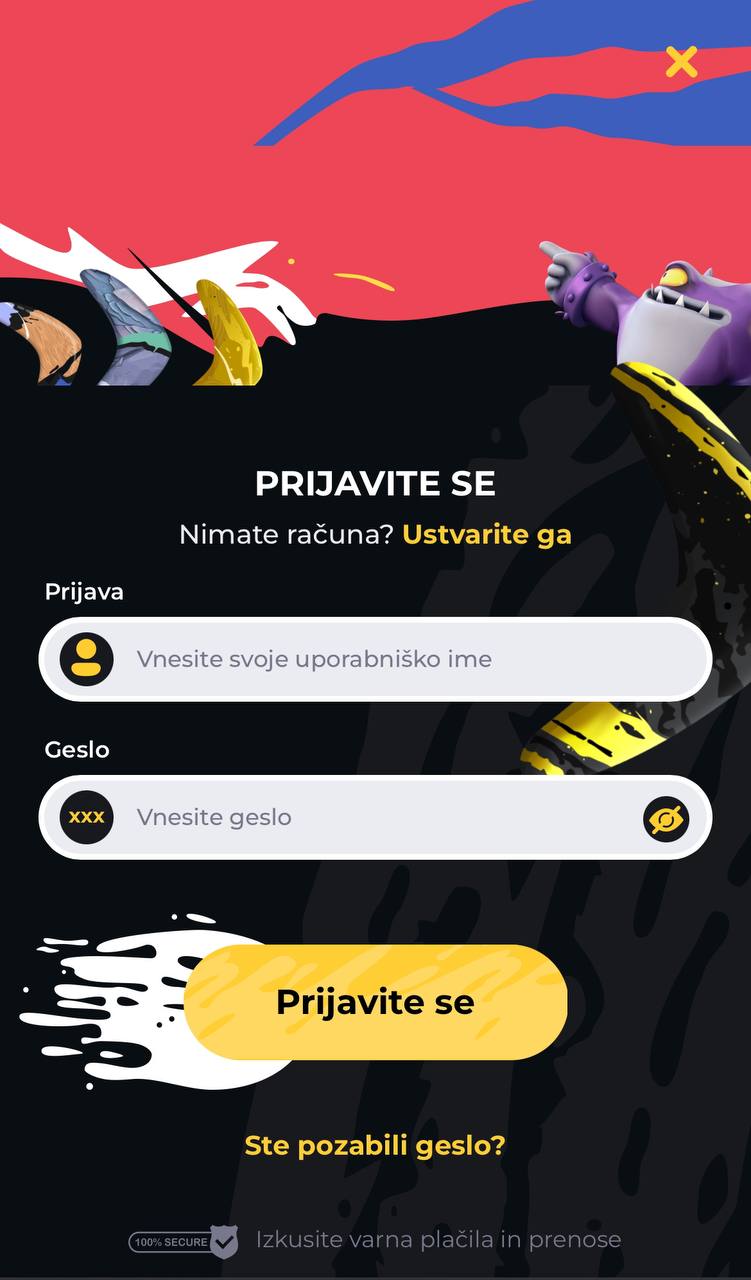Viewport: 751px width, 1280px height.
Task: Focus the username field
Action: pyautogui.click(x=375, y=659)
